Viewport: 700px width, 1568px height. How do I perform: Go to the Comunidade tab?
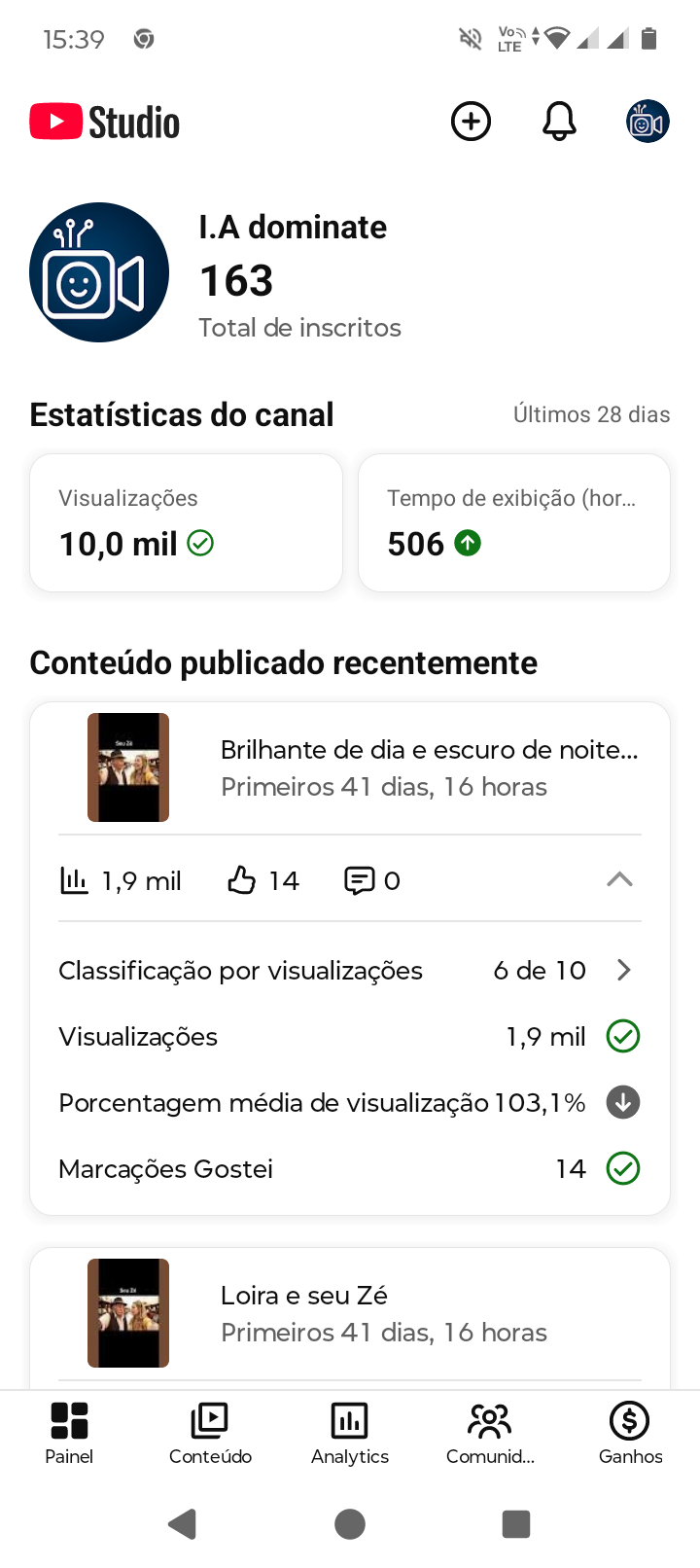click(490, 1433)
